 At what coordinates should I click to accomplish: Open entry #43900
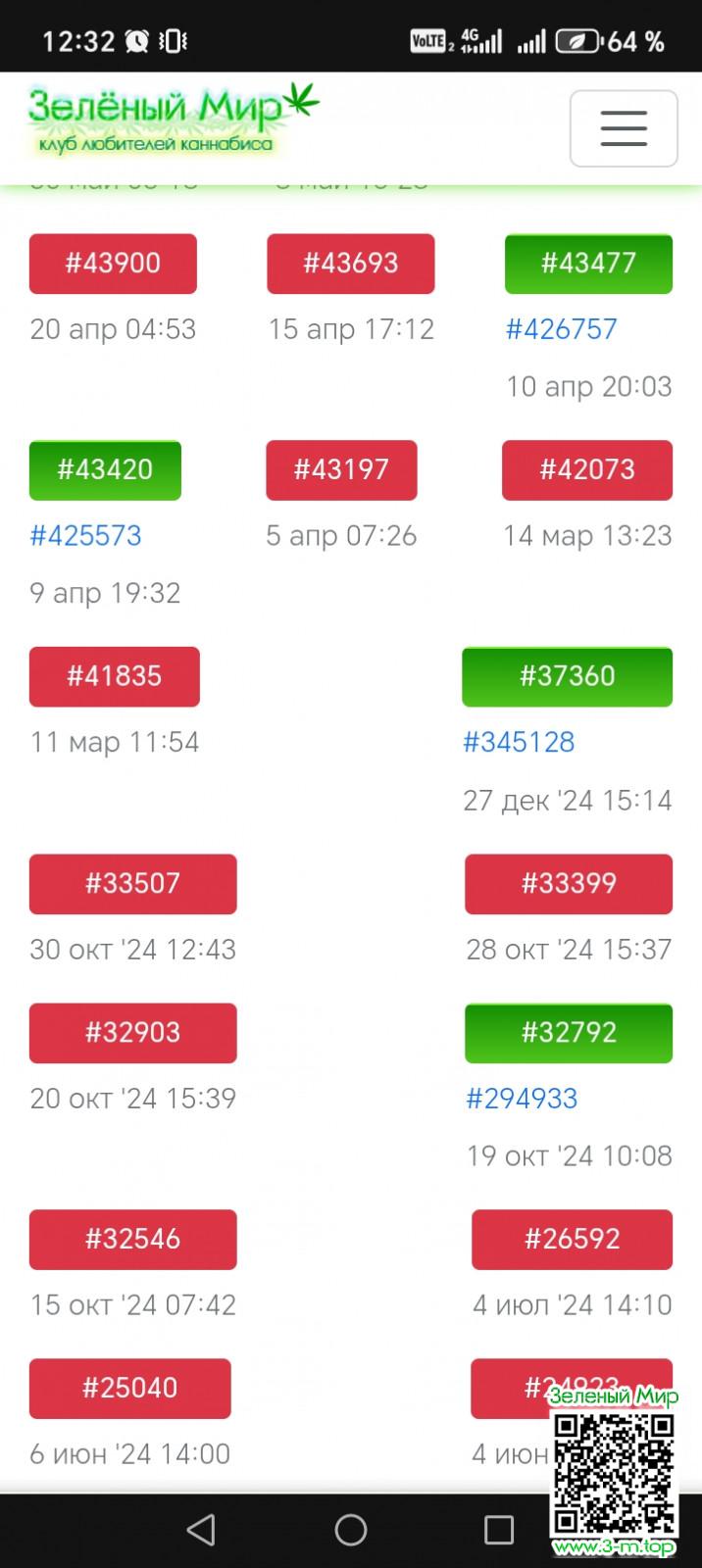click(x=113, y=264)
